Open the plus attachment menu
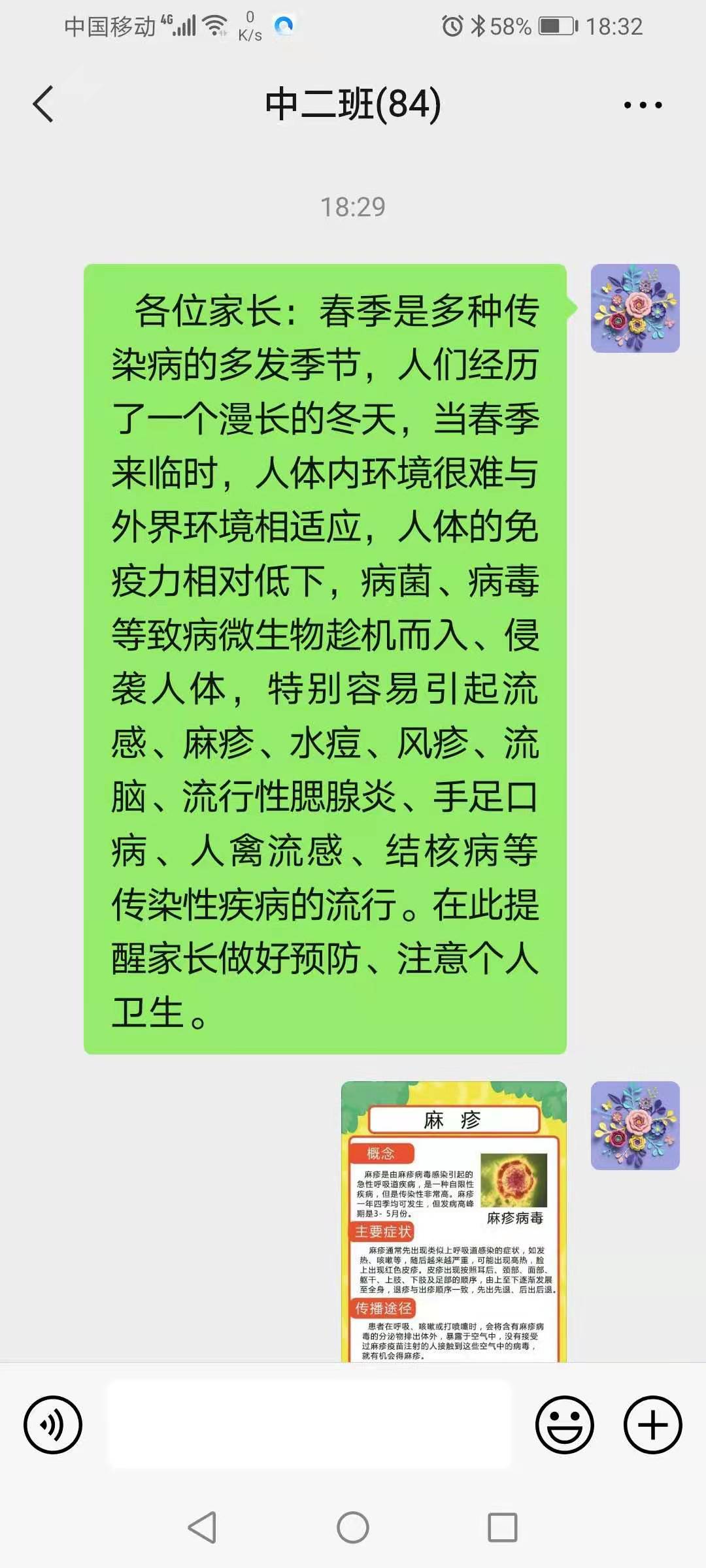Image resolution: width=706 pixels, height=1568 pixels. coord(652,1425)
